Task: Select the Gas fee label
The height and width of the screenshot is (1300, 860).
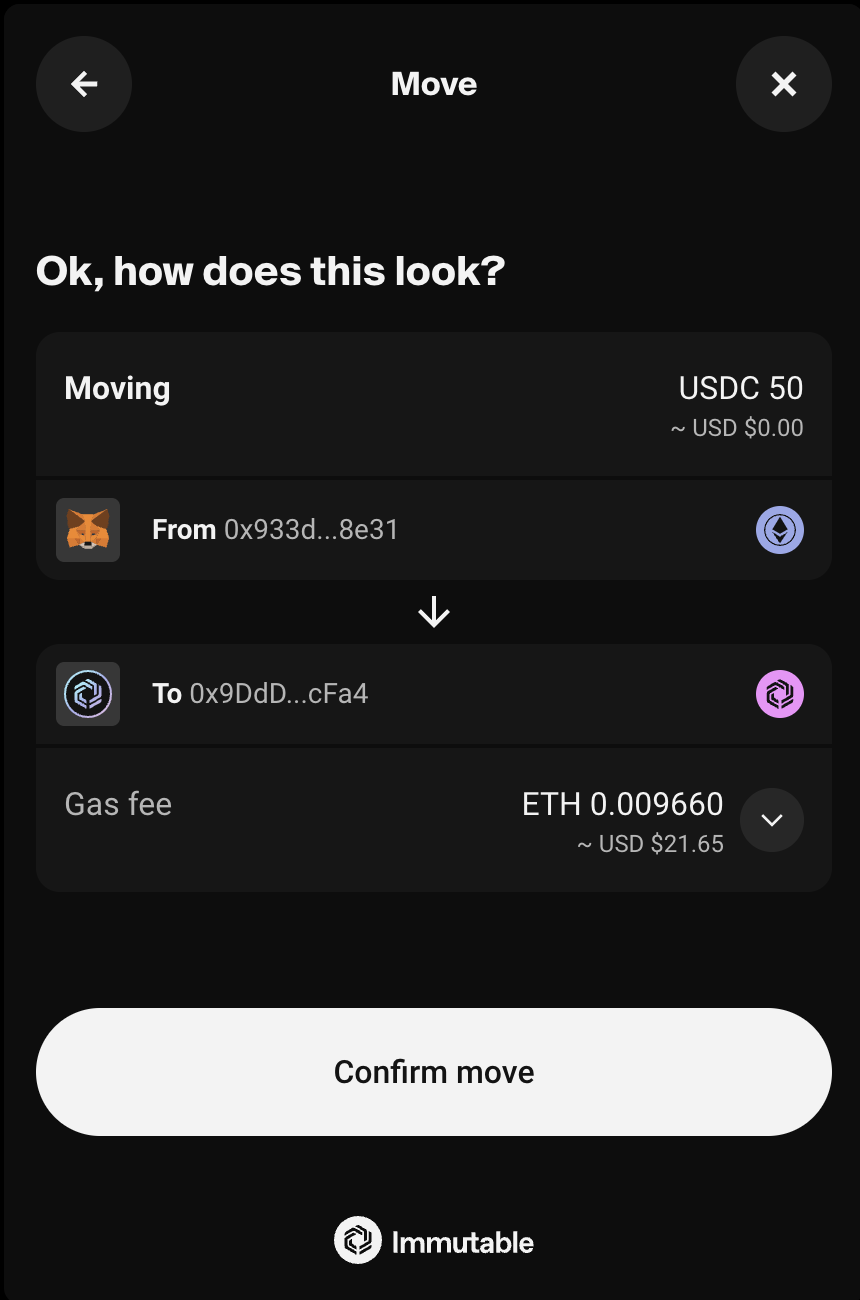Action: click(117, 803)
